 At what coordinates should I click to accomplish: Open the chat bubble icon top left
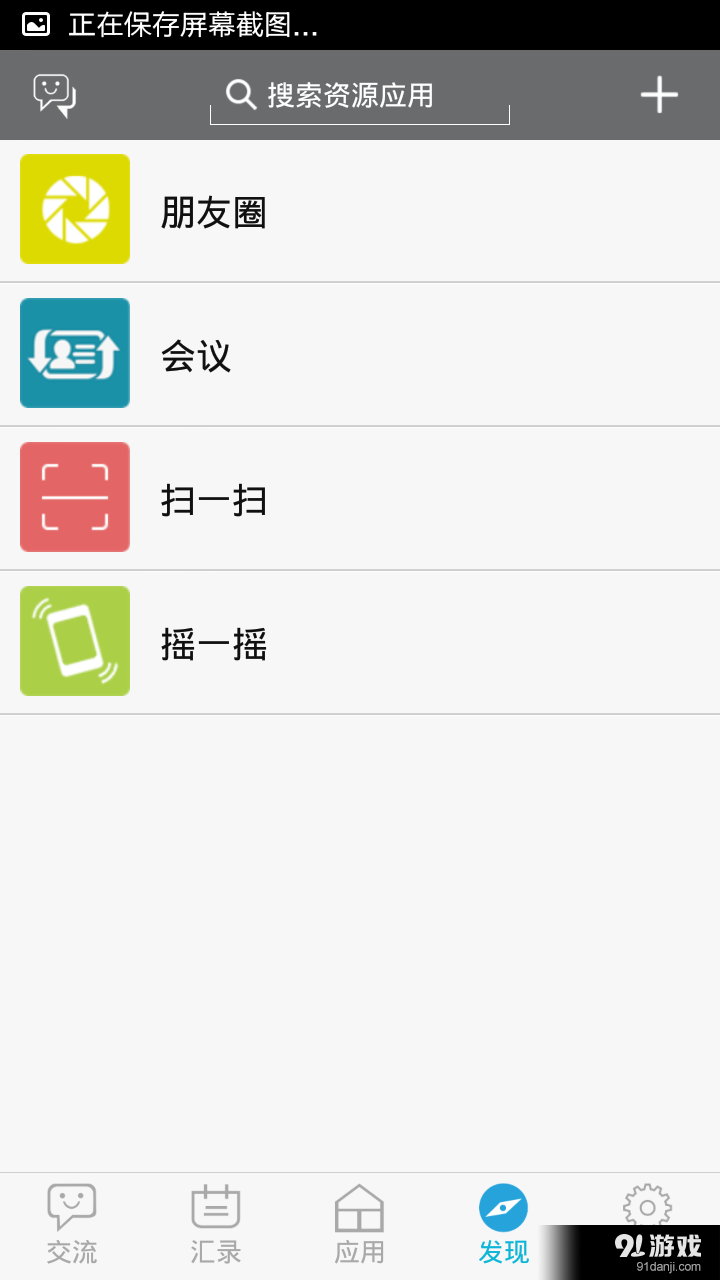coord(56,94)
